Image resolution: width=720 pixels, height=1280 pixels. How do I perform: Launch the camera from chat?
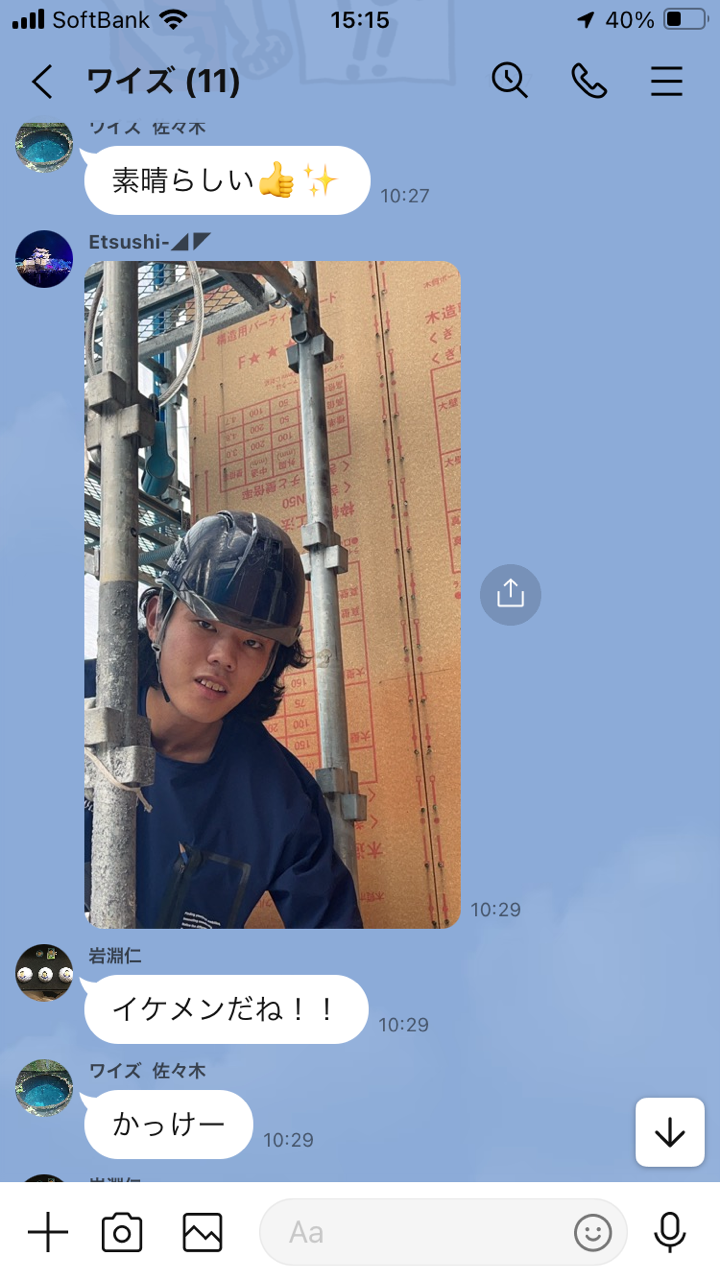[122, 1232]
